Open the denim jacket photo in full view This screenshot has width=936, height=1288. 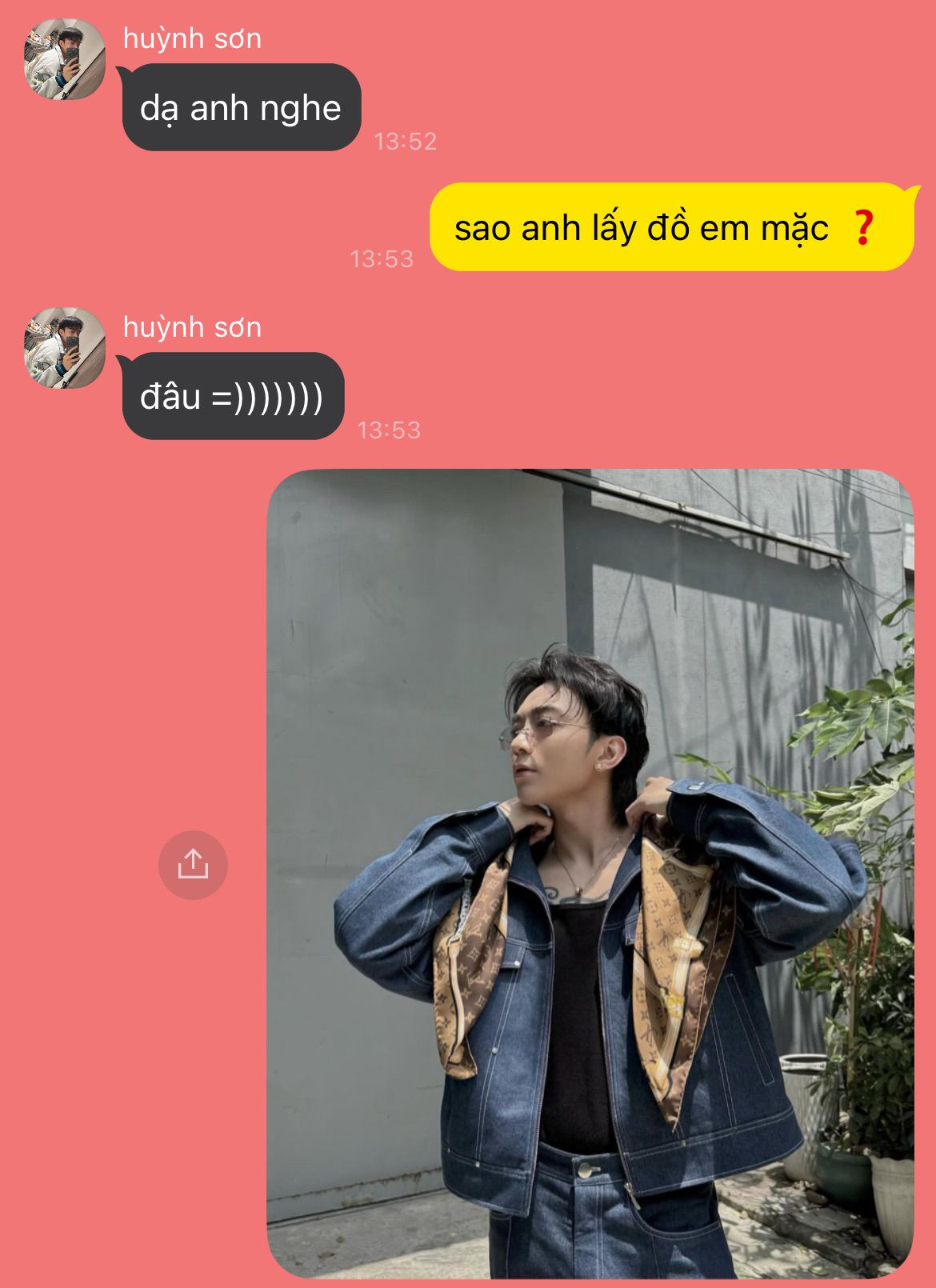(590, 872)
